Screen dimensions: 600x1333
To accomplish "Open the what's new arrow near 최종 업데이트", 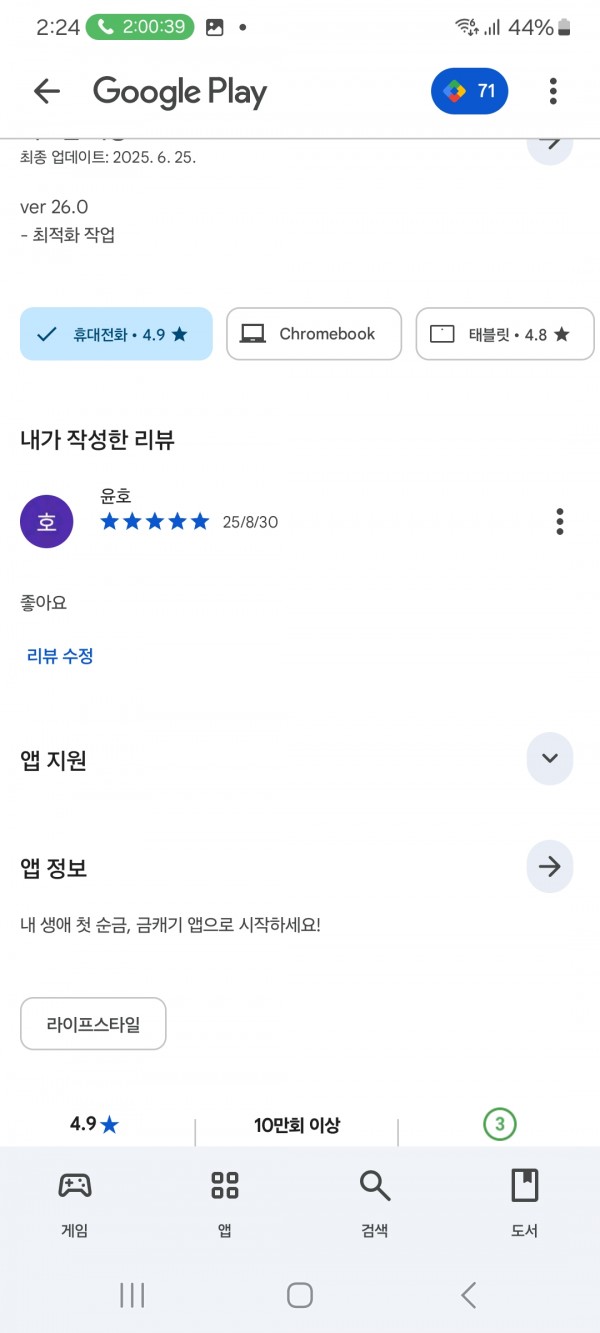I will [x=550, y=145].
